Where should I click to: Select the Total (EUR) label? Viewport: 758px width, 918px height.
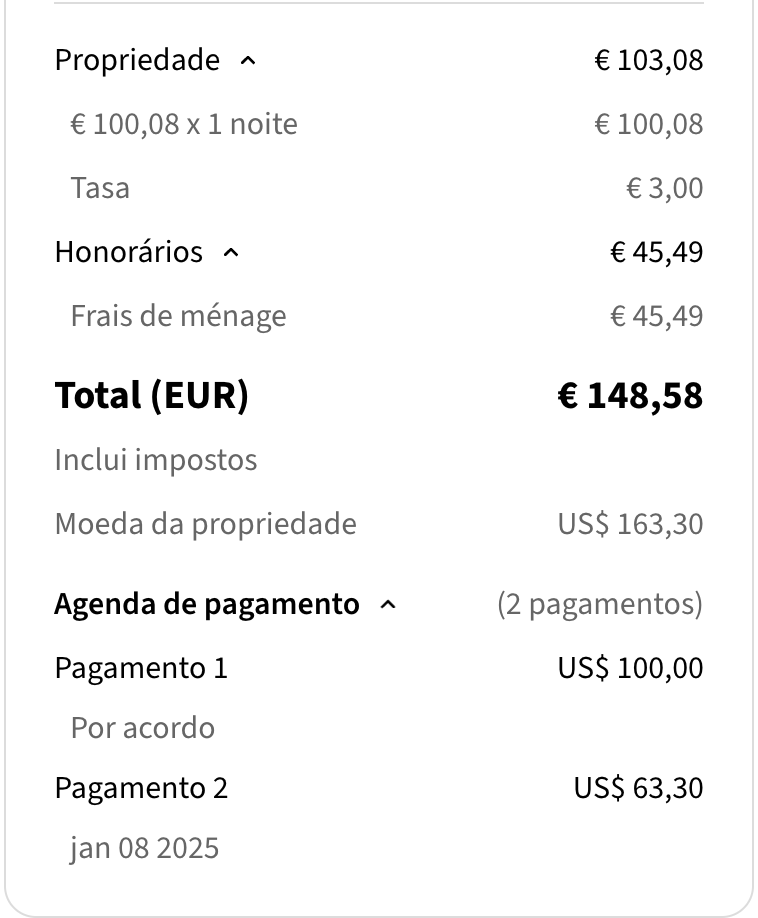[x=151, y=396]
